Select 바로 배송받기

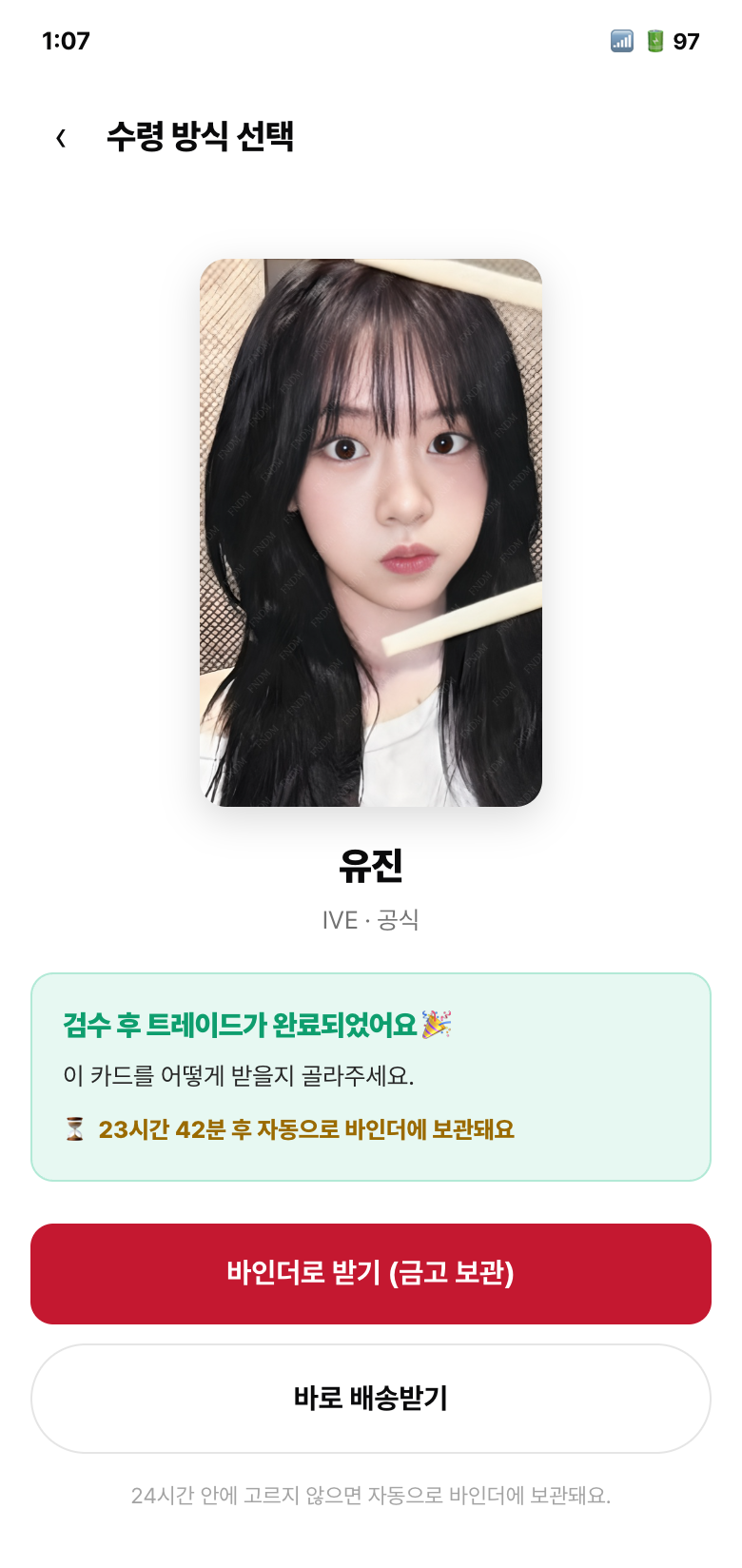[371, 1398]
